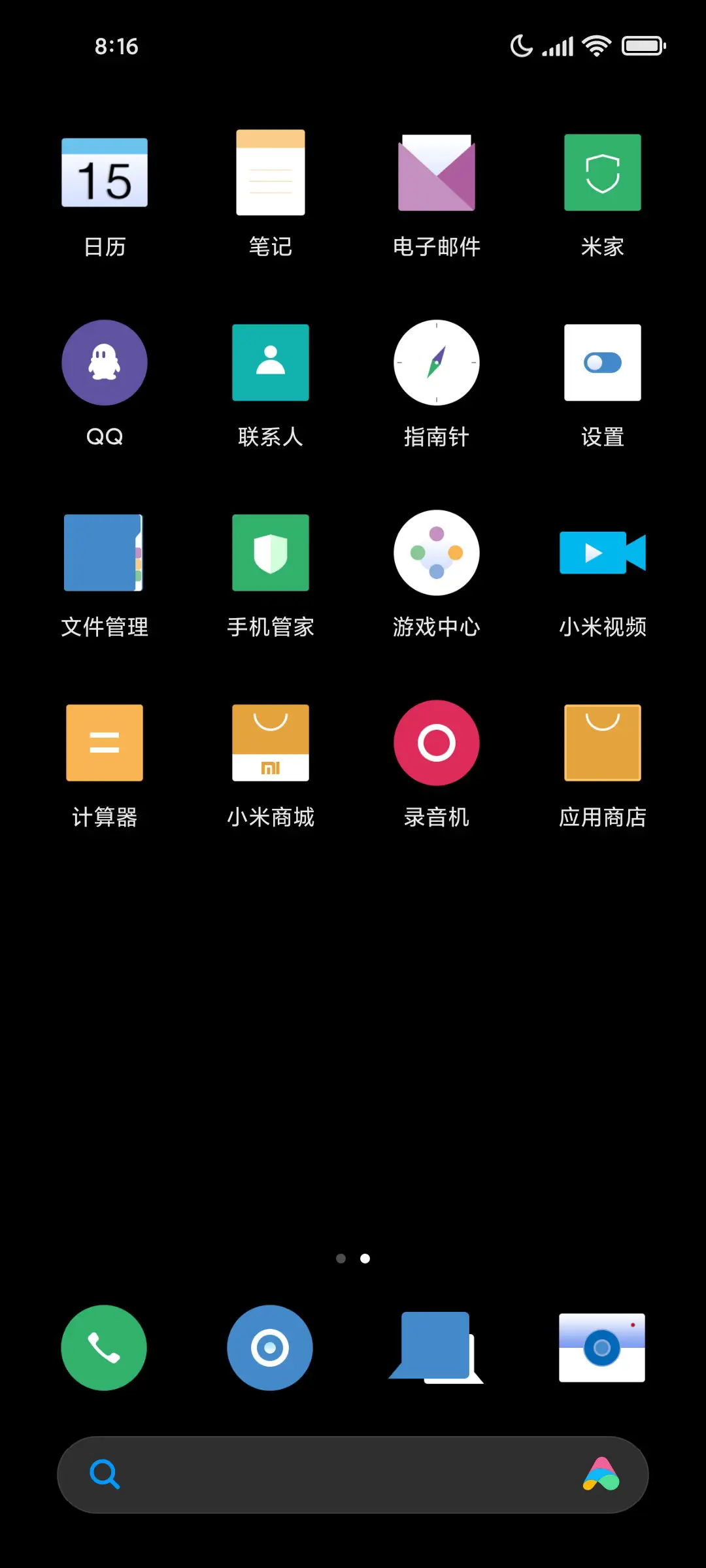Tap the search bar magnifier
706x1568 pixels.
tap(104, 1473)
